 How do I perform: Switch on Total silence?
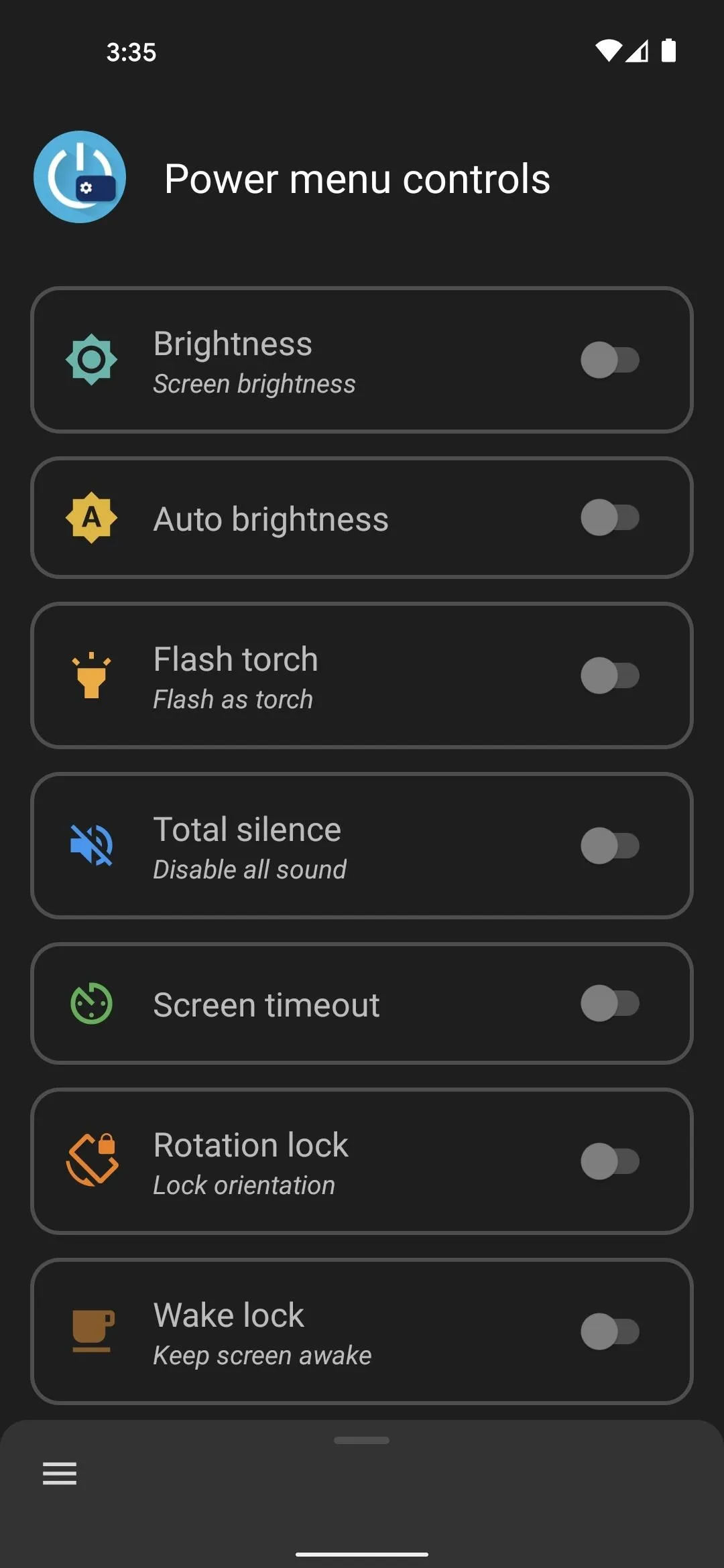609,846
